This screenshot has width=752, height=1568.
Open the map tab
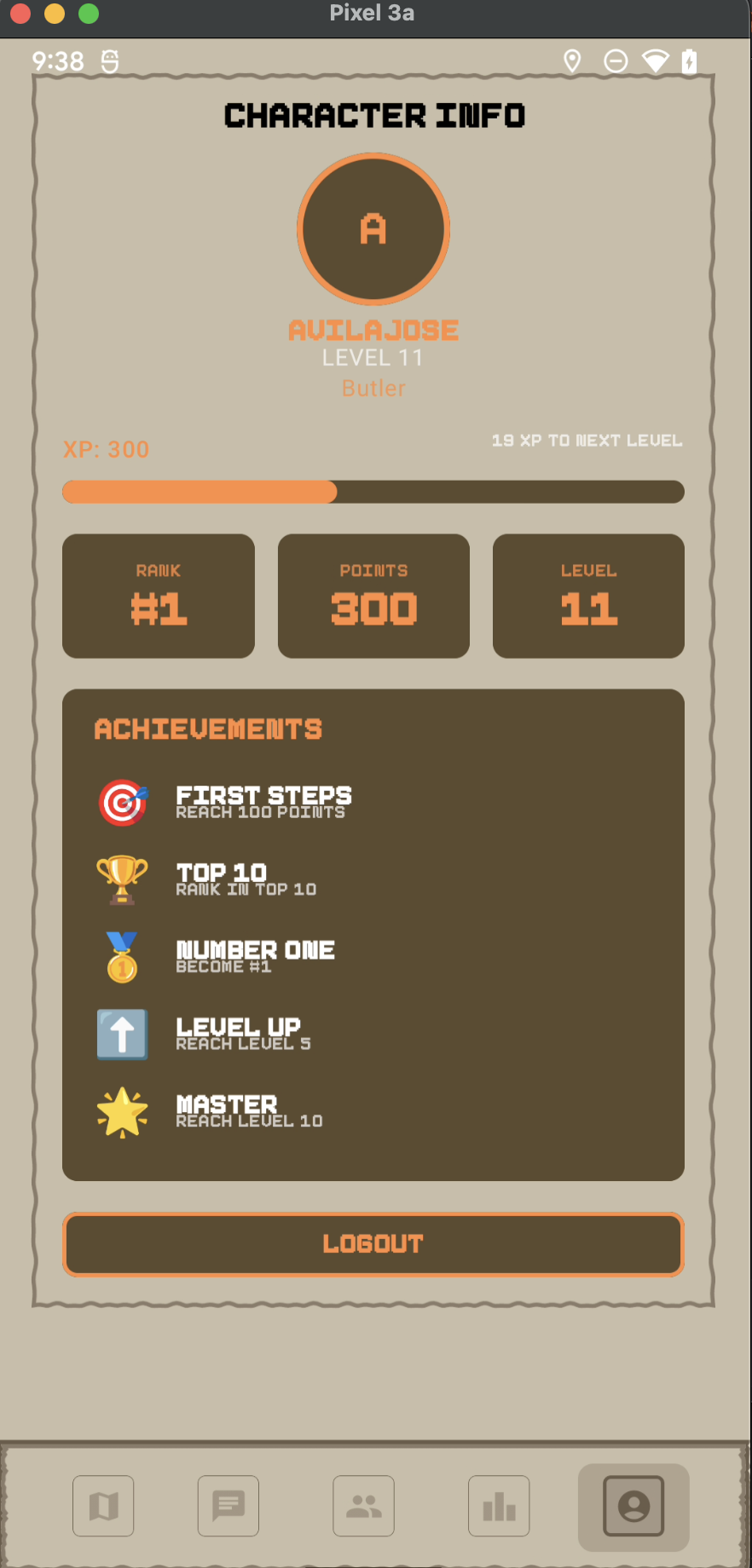coord(103,1506)
